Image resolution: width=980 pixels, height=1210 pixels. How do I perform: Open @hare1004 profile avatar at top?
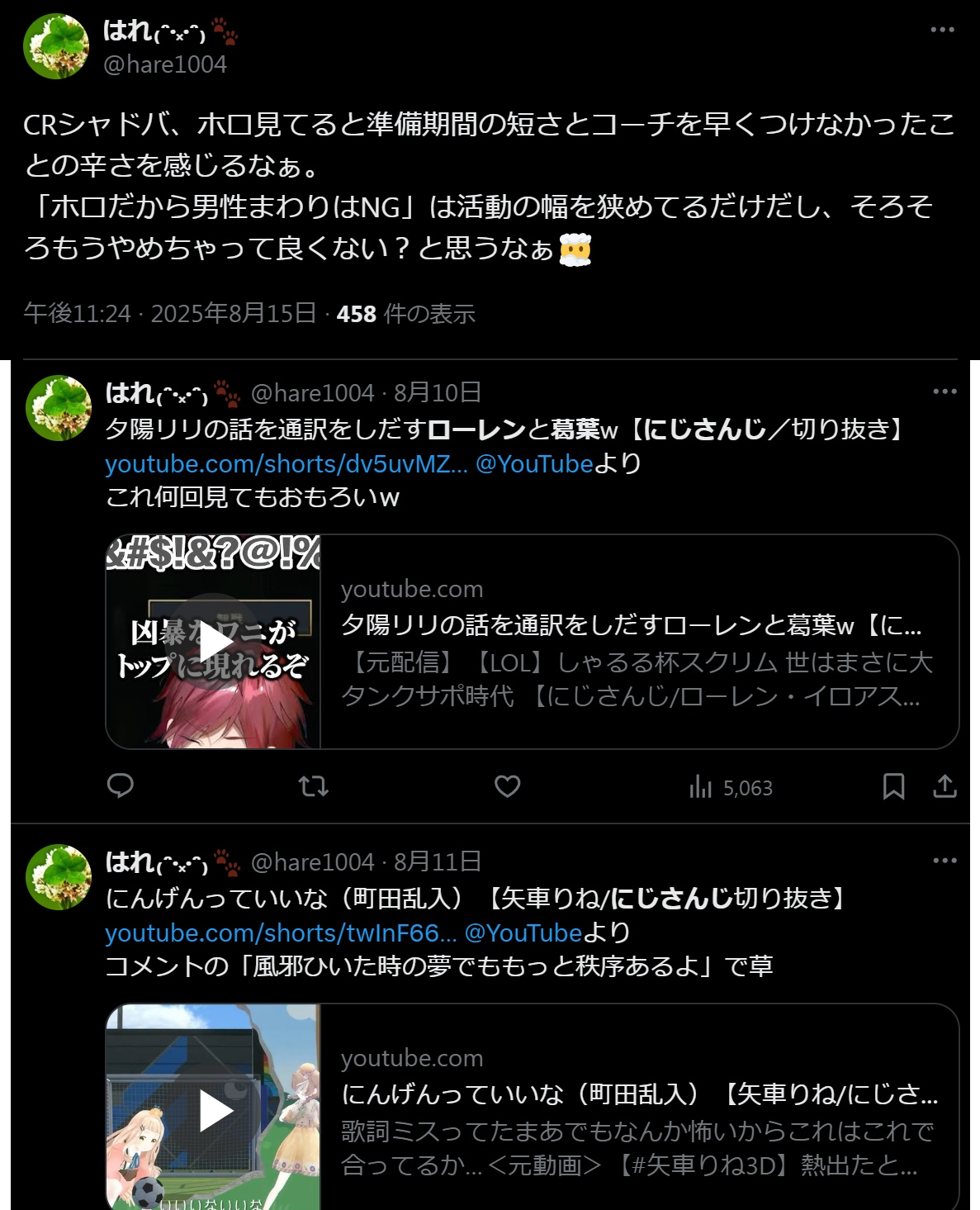[x=56, y=46]
